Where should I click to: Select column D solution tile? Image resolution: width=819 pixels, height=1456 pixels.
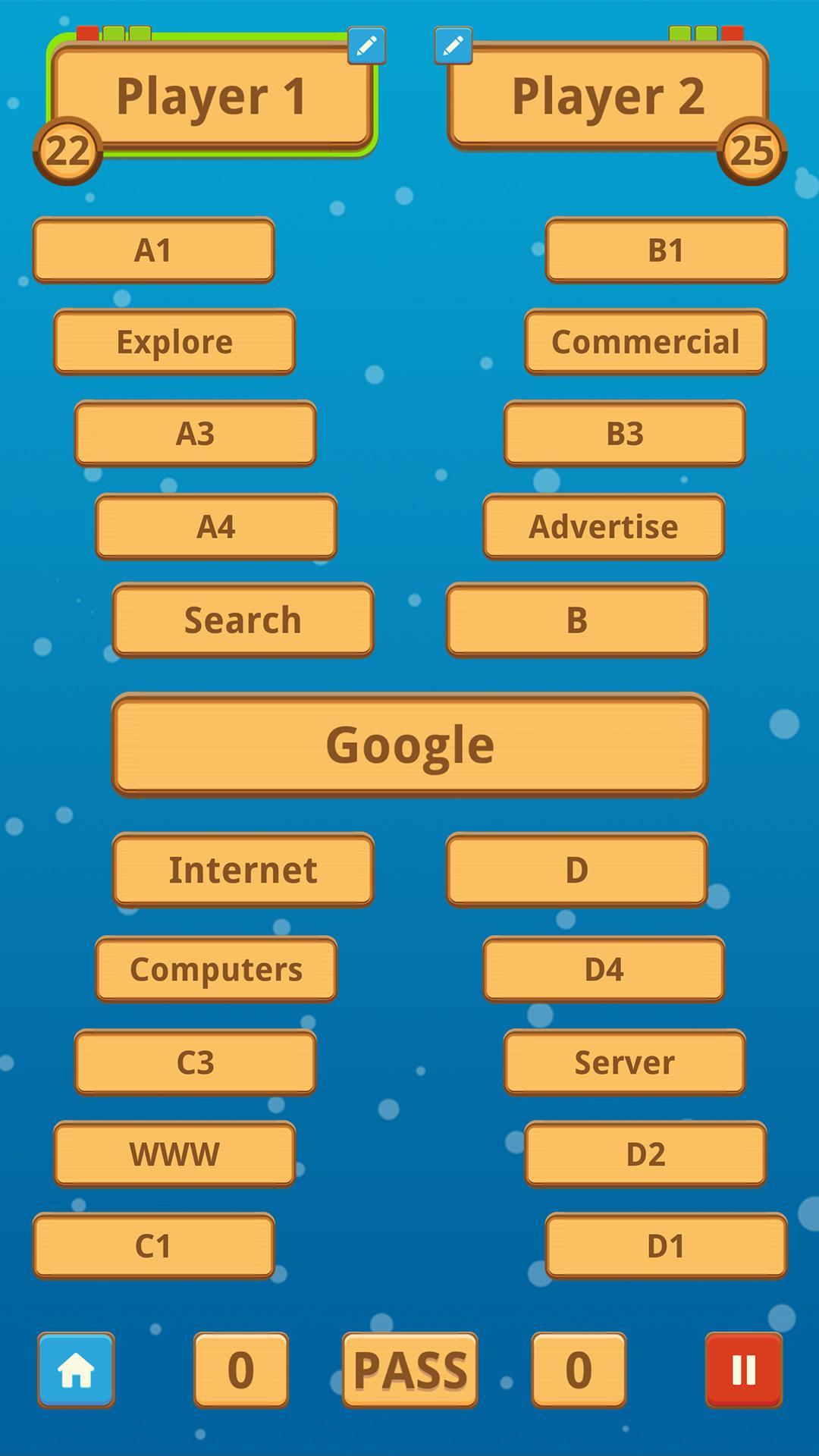(576, 869)
